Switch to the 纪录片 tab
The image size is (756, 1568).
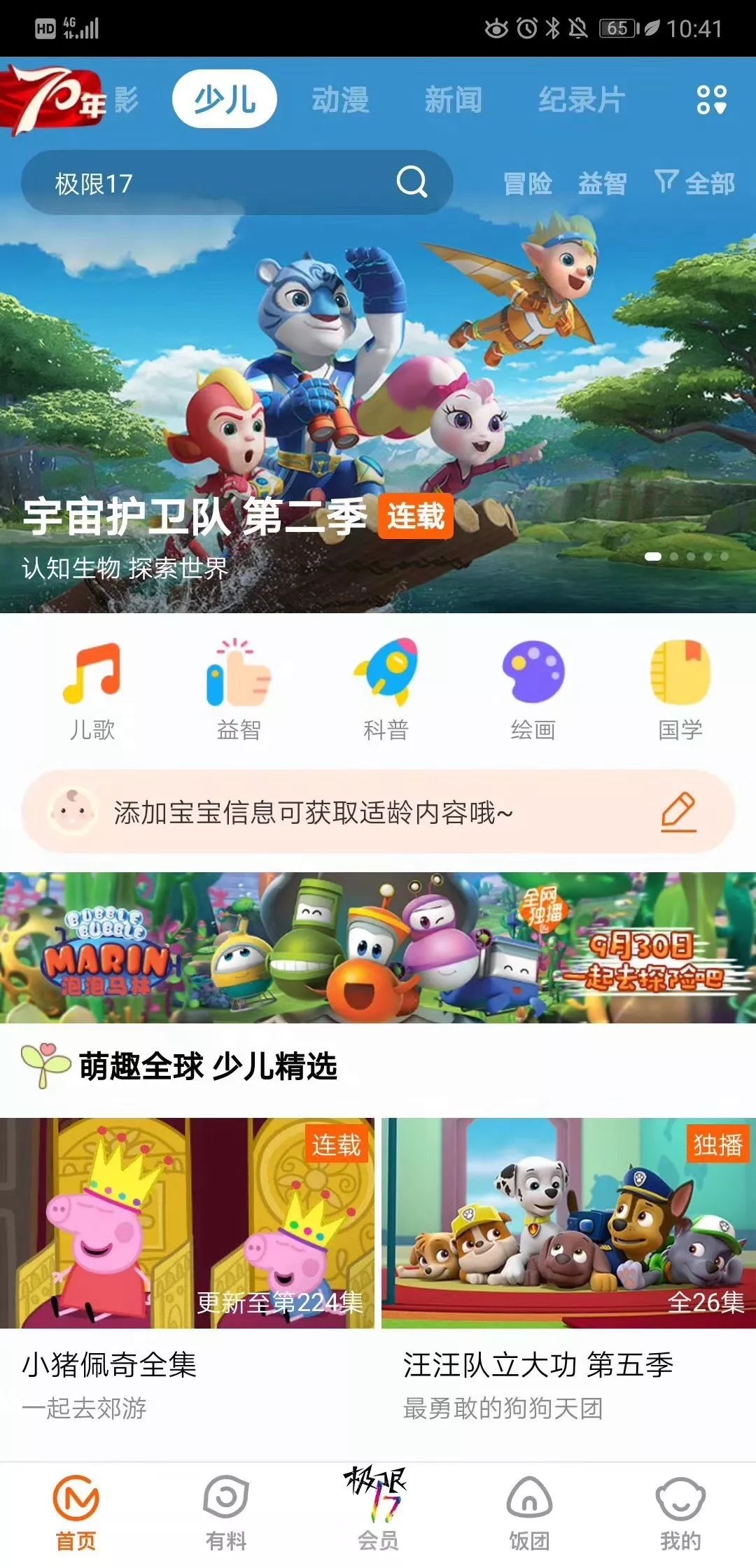(x=582, y=99)
